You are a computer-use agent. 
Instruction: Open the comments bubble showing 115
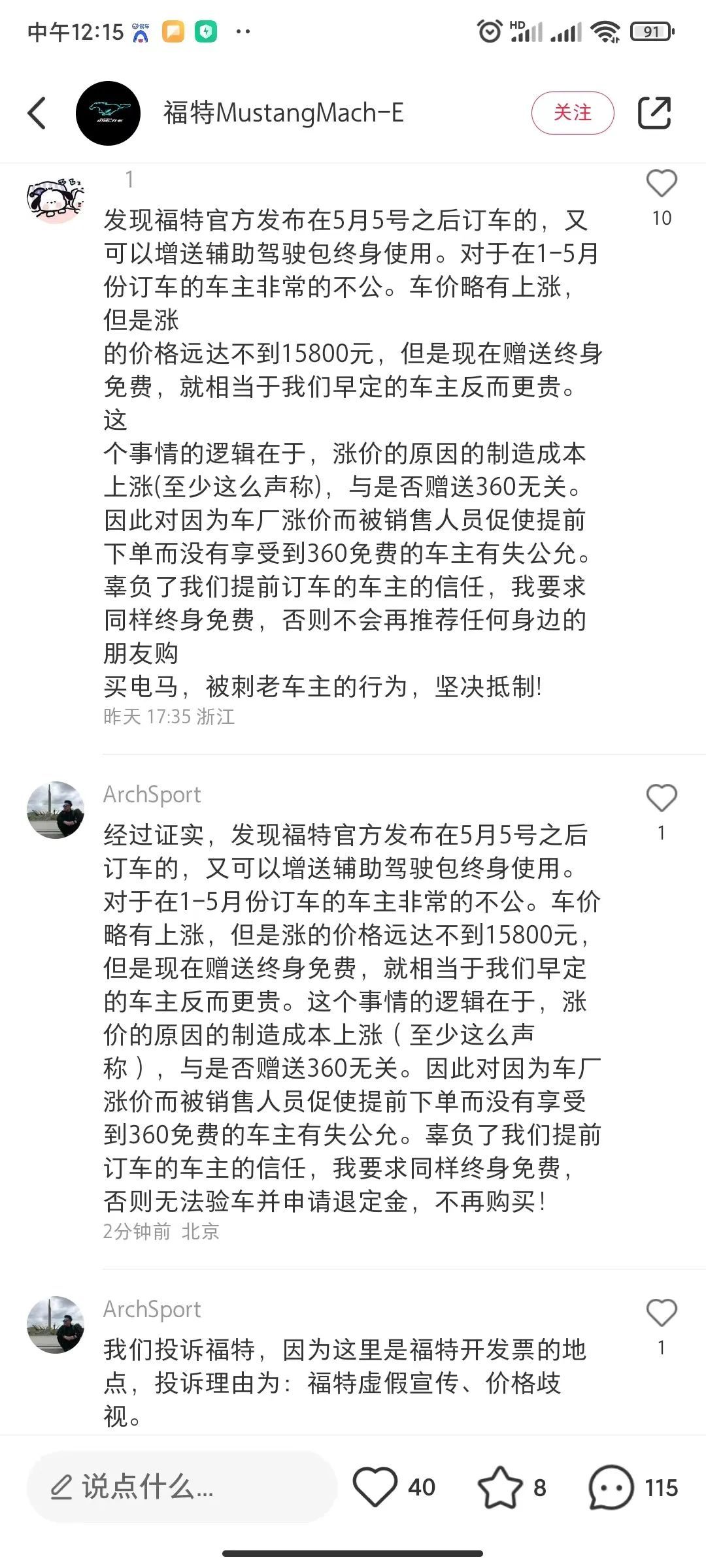(x=611, y=1488)
